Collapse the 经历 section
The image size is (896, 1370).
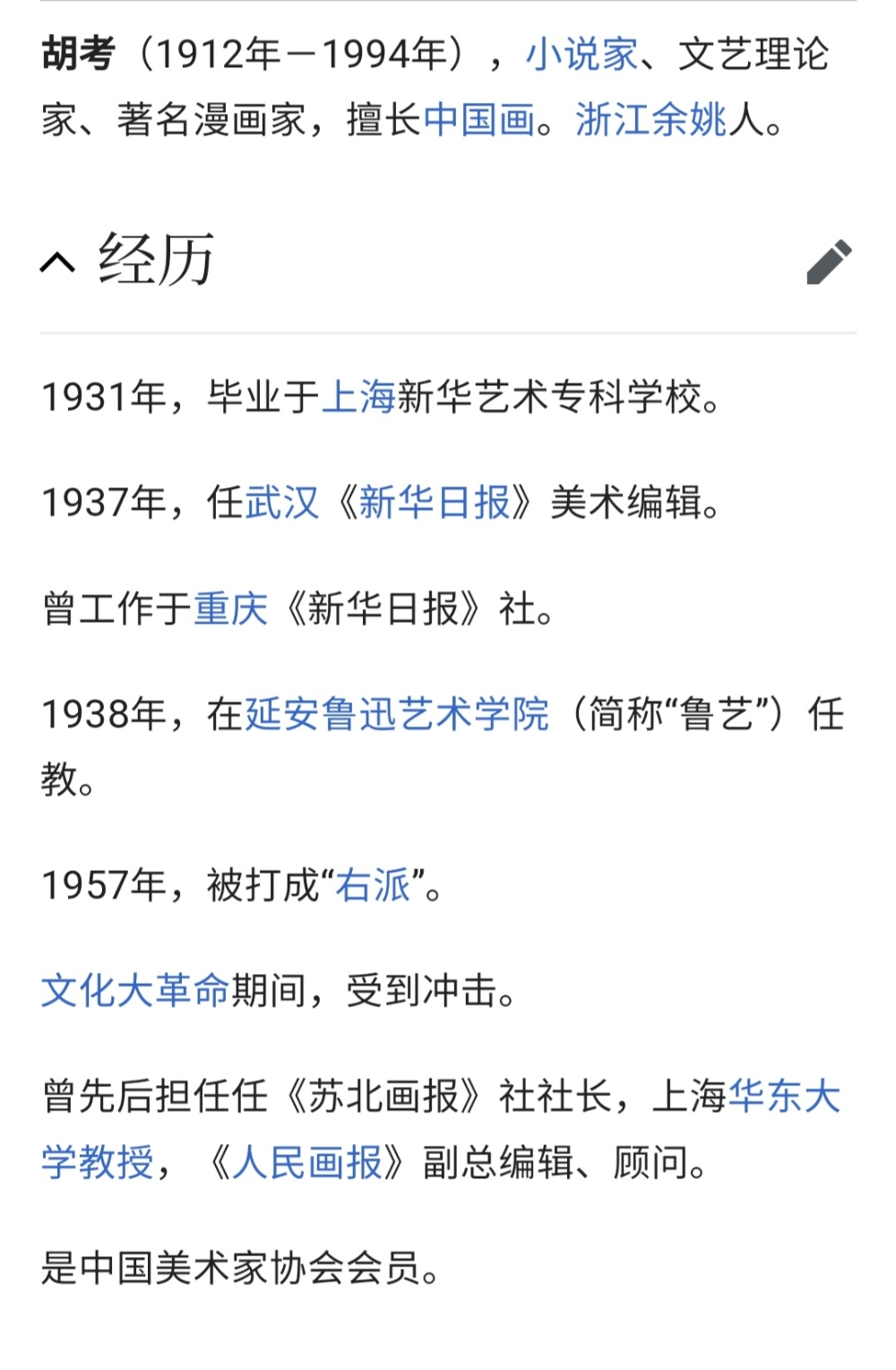[59, 262]
